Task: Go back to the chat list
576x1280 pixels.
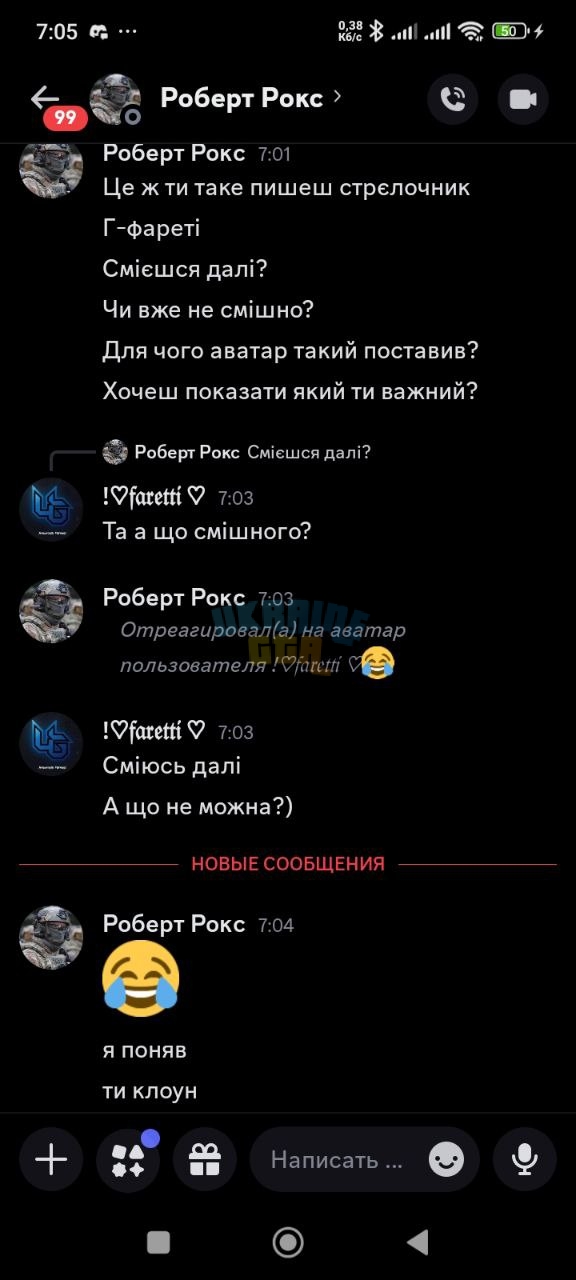Action: click(46, 98)
